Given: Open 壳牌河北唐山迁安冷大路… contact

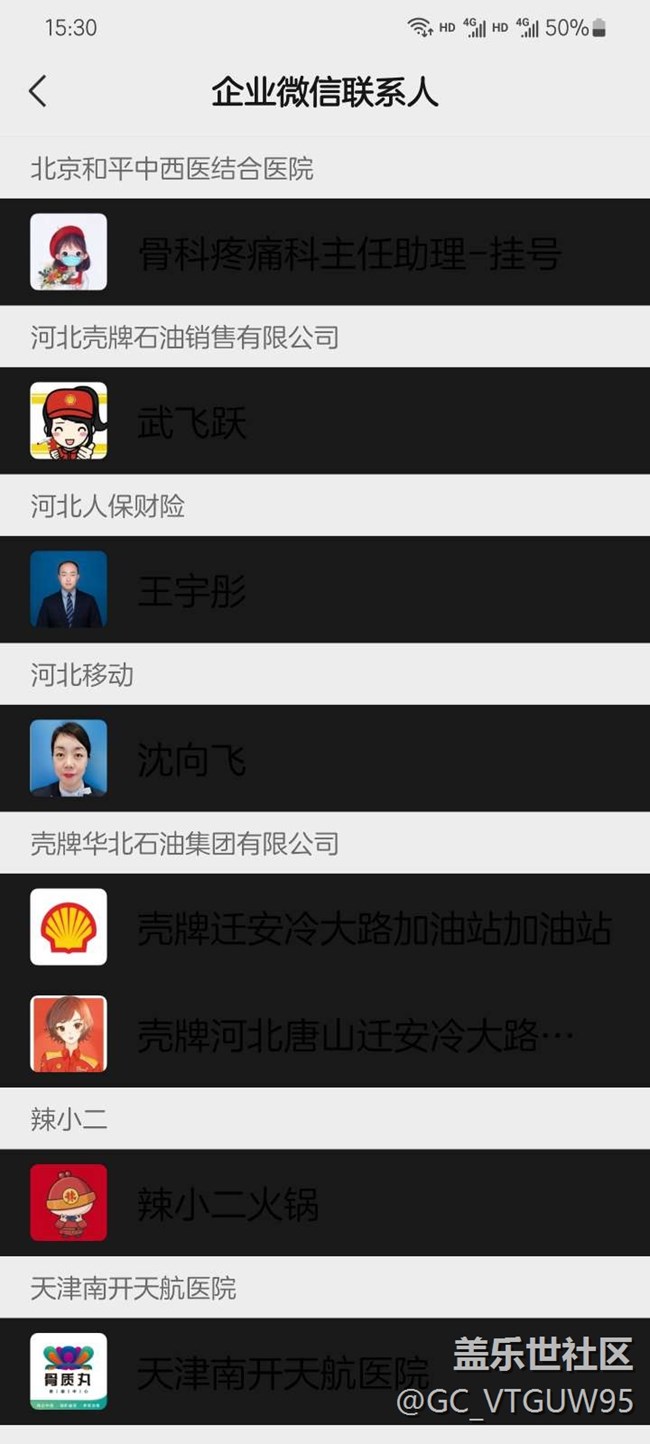Looking at the screenshot, I should [355, 1035].
